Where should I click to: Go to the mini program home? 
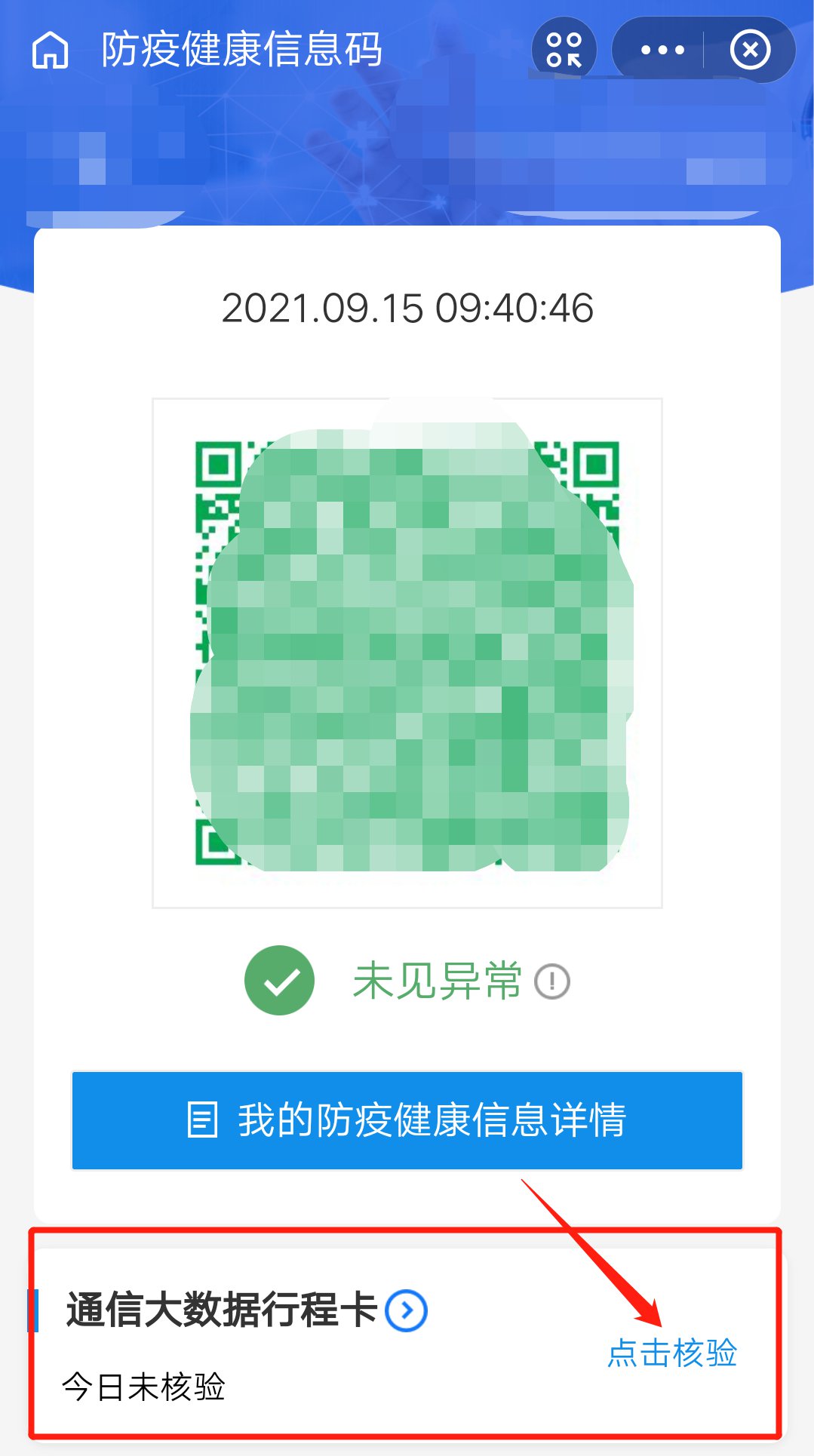[51, 51]
